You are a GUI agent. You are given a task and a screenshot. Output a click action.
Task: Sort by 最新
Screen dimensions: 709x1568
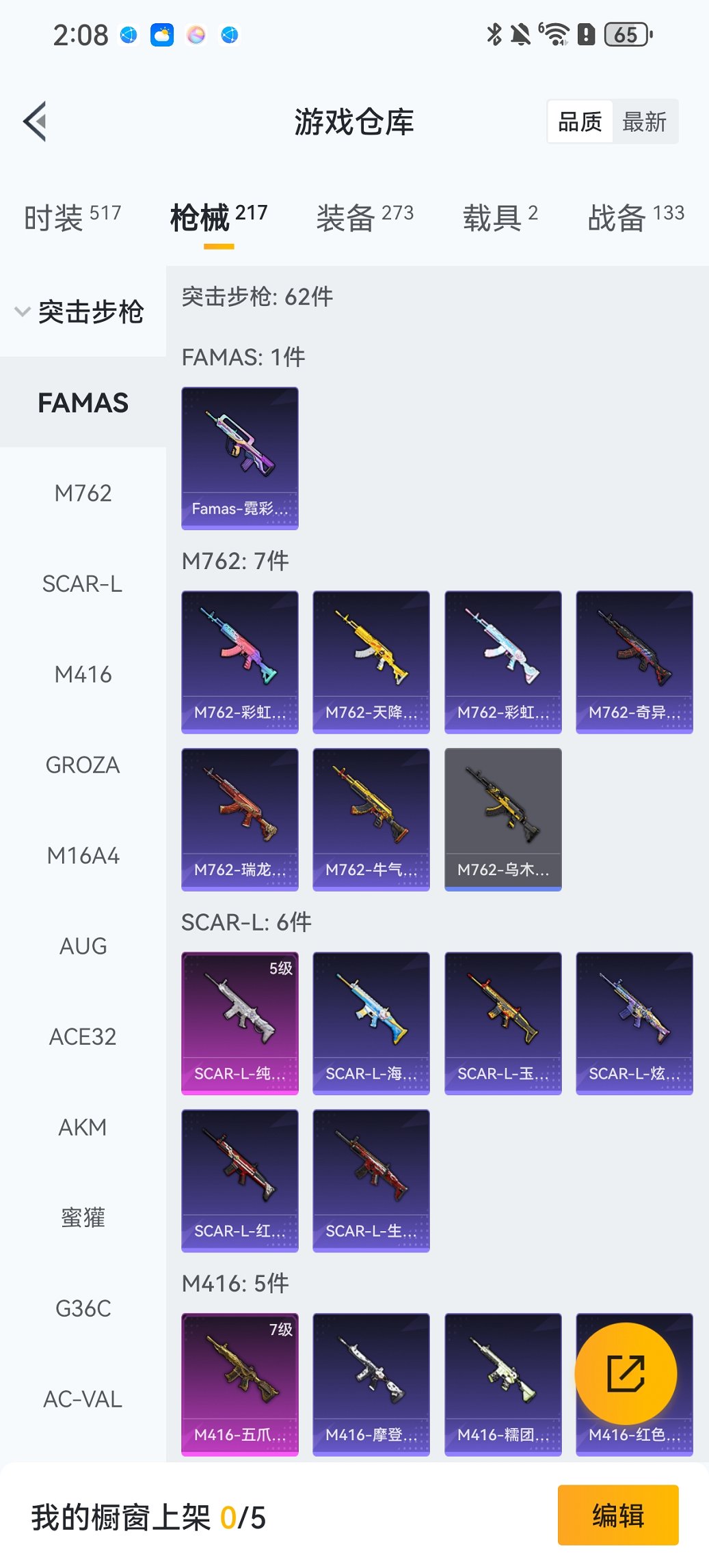(644, 122)
